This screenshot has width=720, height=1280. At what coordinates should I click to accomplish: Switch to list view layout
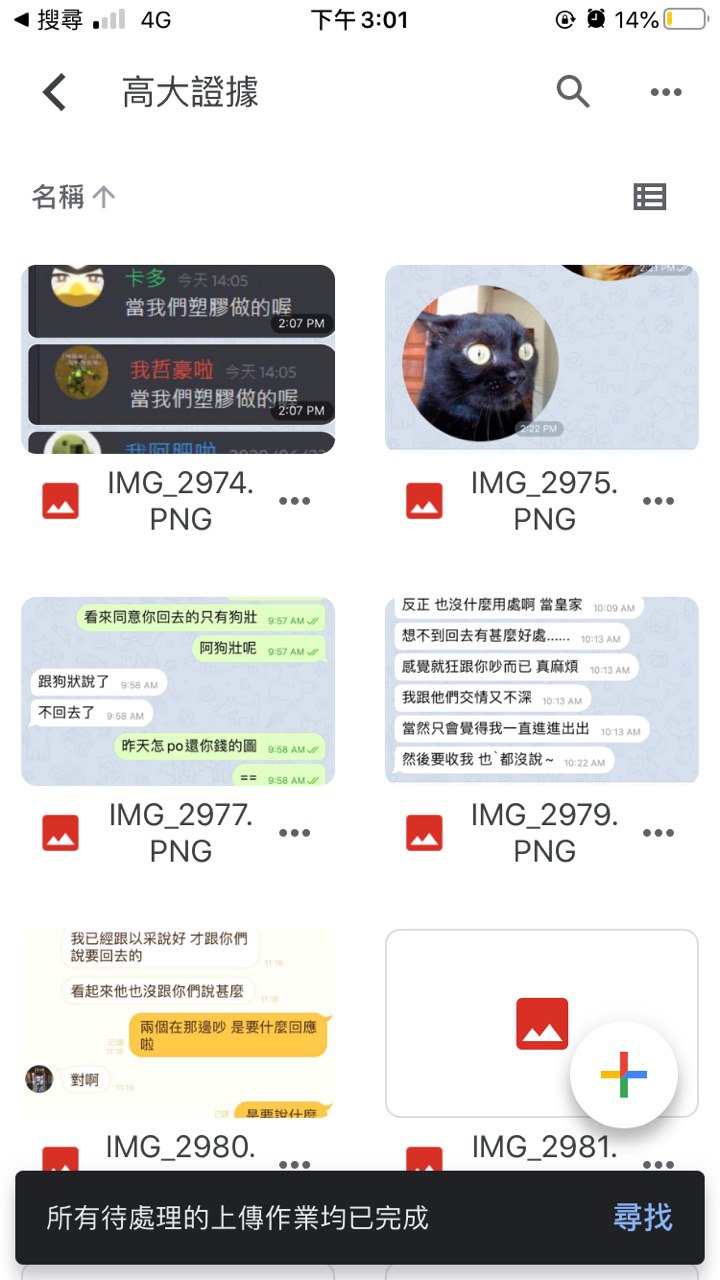pyautogui.click(x=650, y=197)
